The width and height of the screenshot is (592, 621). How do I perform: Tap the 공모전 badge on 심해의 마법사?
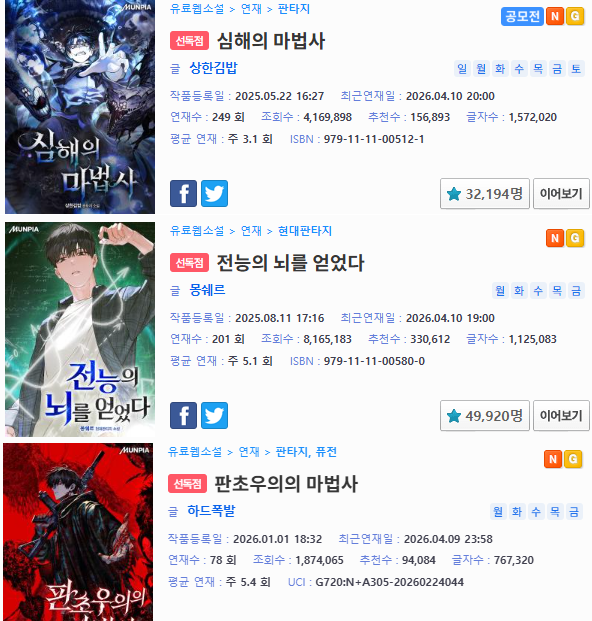coord(522,16)
